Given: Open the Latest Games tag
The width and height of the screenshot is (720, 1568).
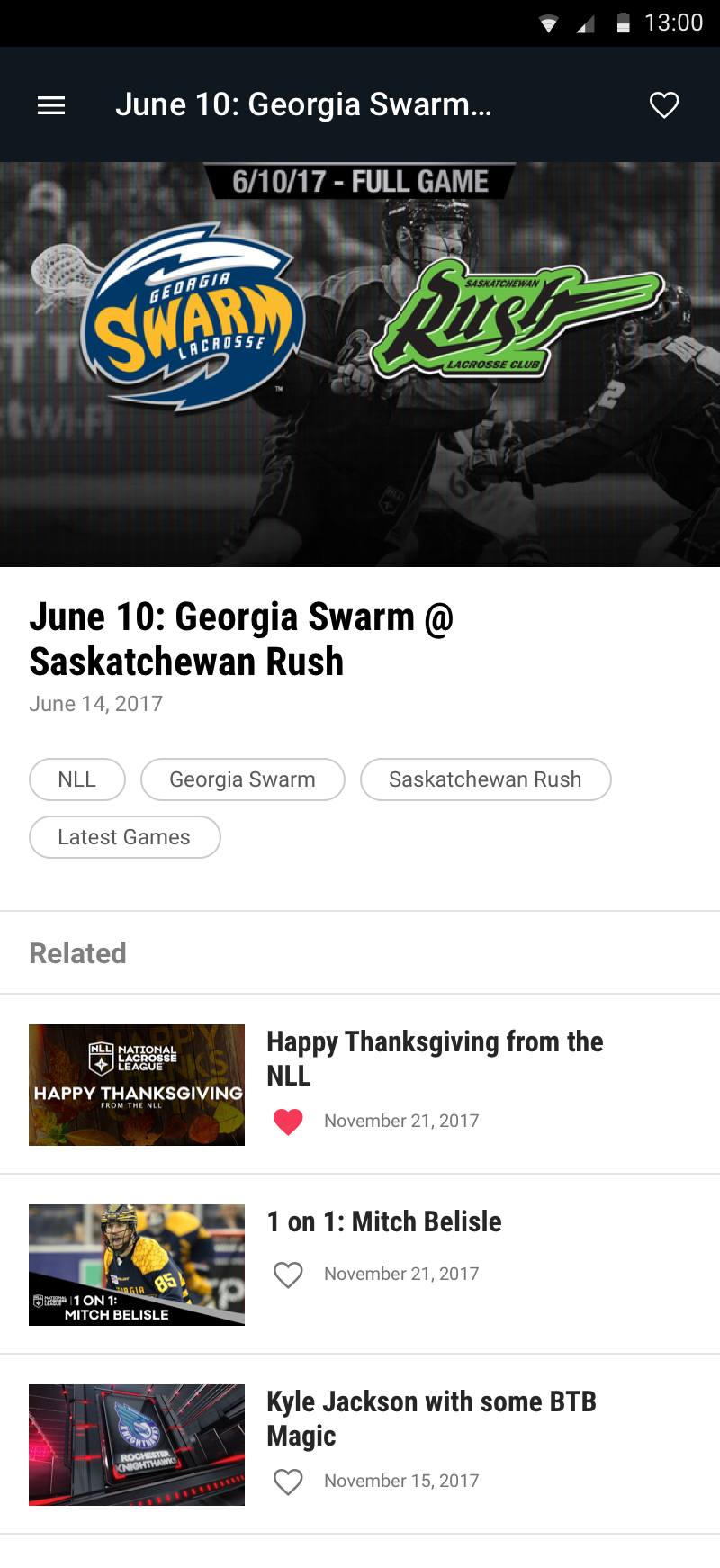Looking at the screenshot, I should (124, 837).
